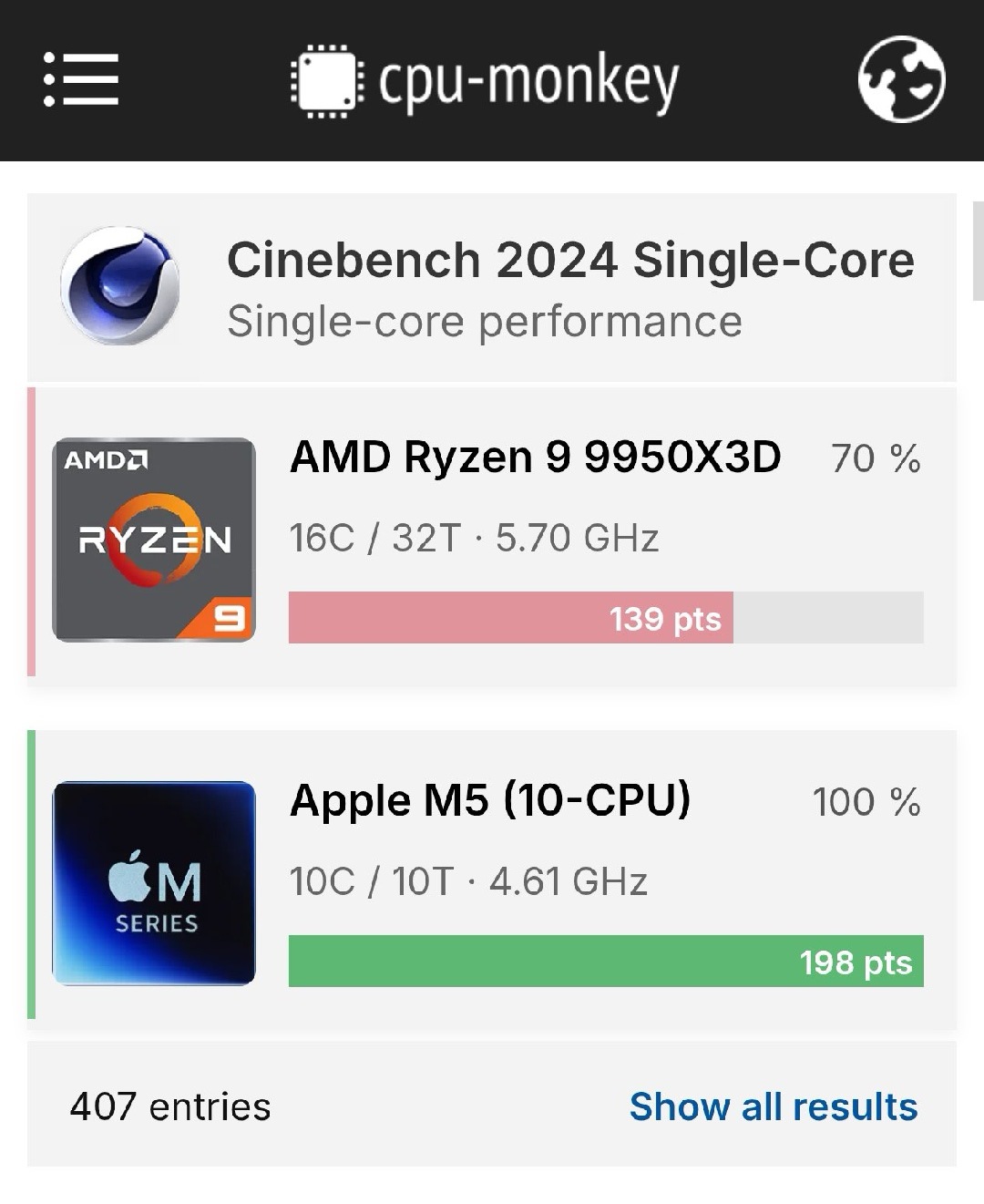Open the globe language selector
Image resolution: width=984 pixels, height=1204 pixels.
(x=901, y=79)
